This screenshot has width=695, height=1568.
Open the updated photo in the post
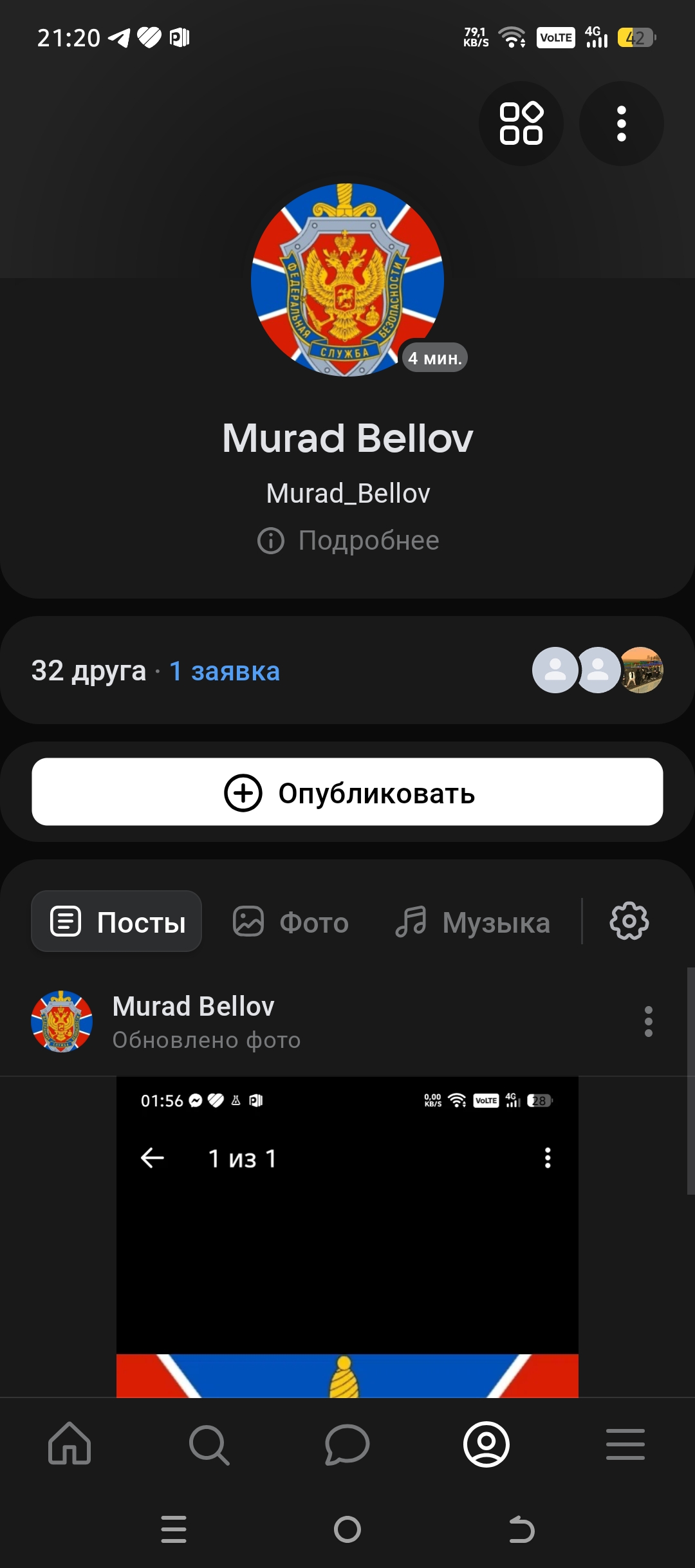click(x=347, y=1236)
